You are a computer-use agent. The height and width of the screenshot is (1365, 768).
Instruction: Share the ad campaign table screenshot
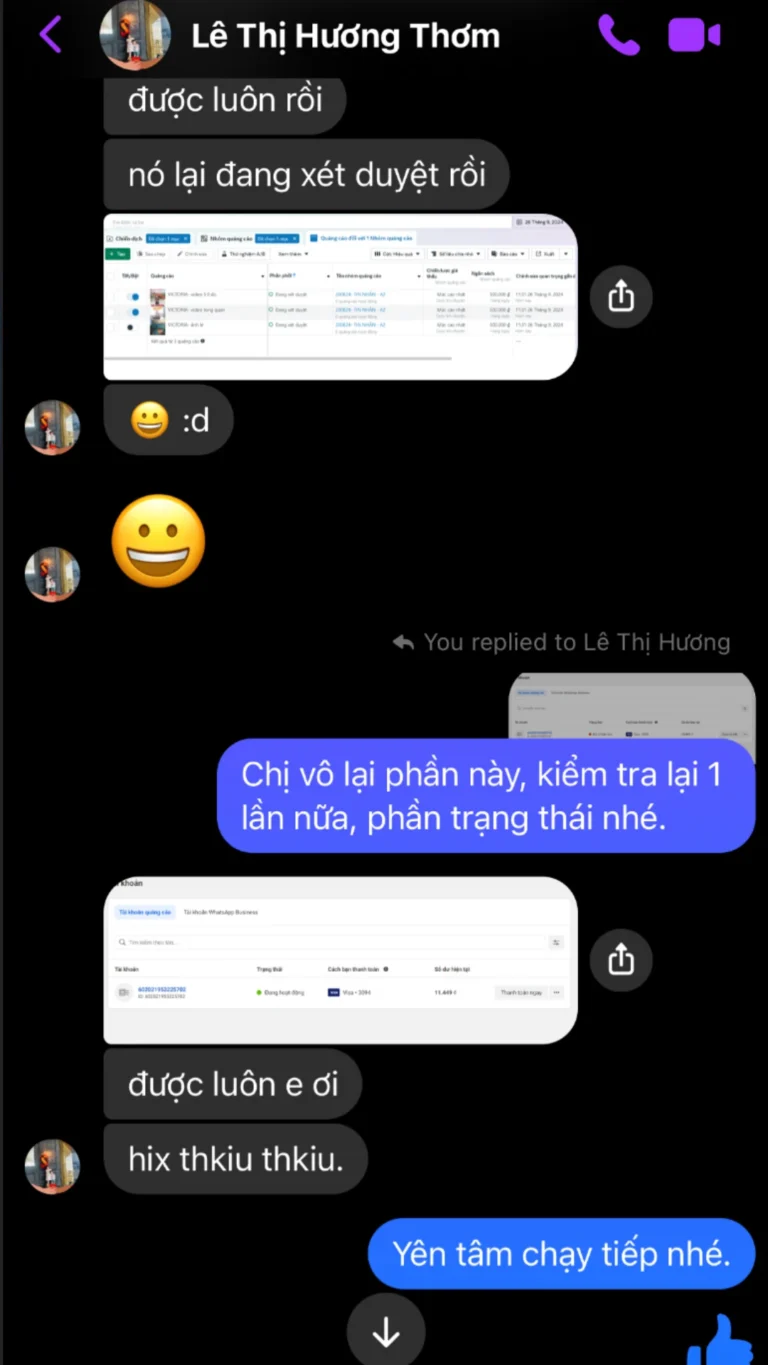(x=621, y=296)
